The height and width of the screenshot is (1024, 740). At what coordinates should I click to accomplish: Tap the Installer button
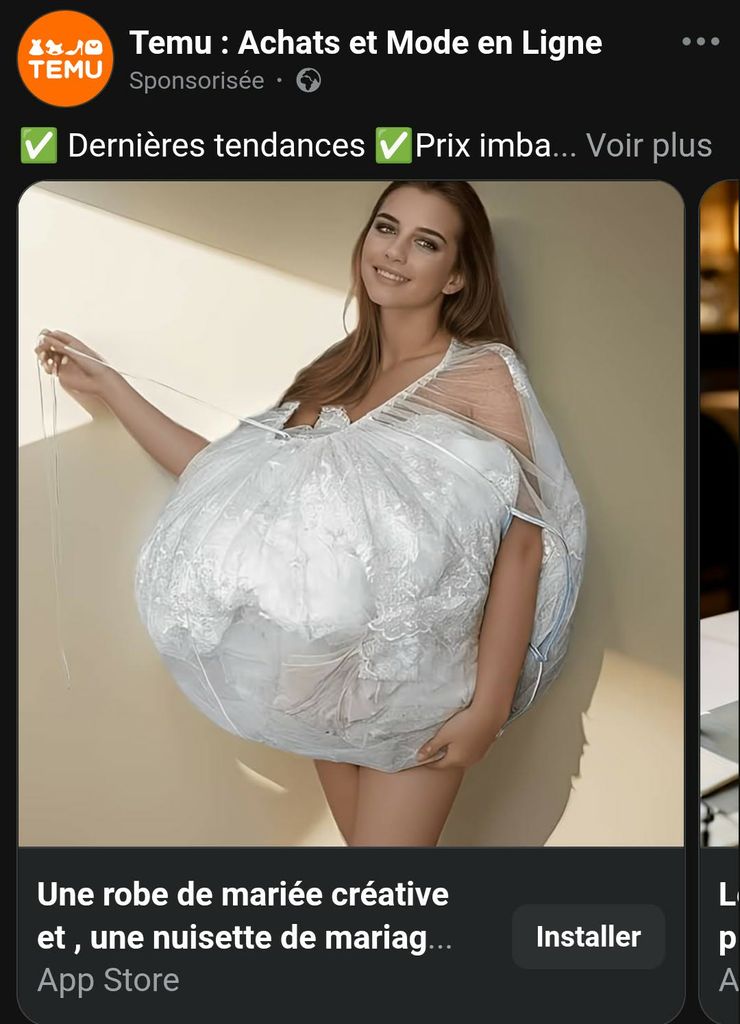coord(588,936)
